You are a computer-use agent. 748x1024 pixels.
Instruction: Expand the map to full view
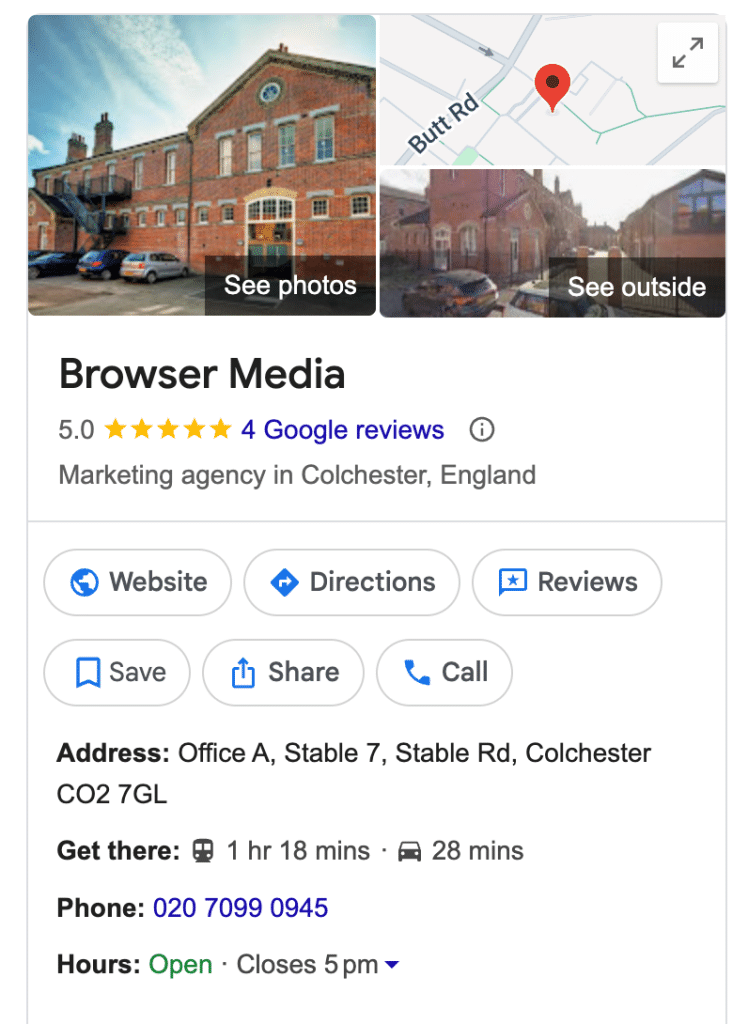687,52
